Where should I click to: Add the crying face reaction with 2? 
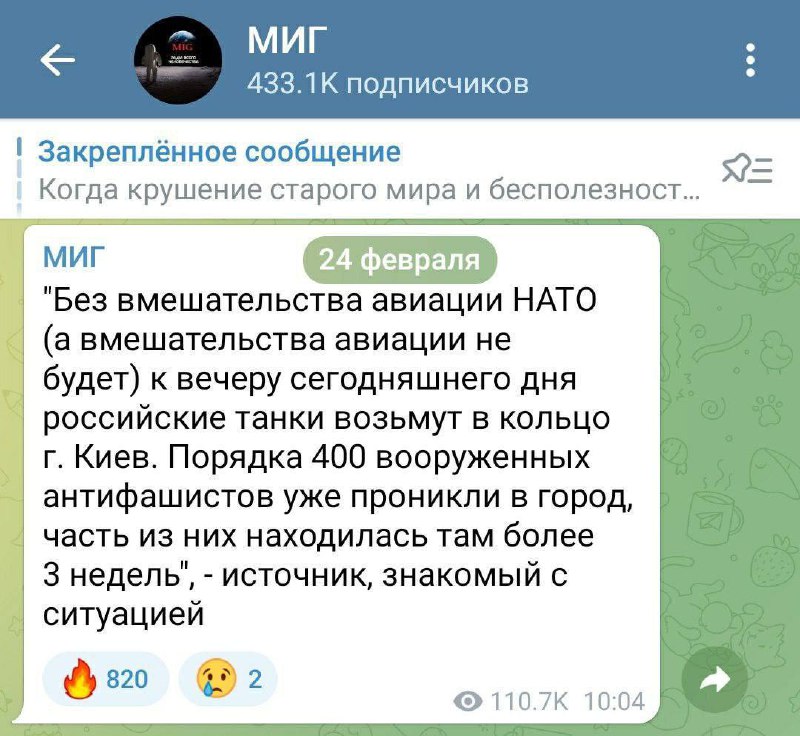pos(227,680)
